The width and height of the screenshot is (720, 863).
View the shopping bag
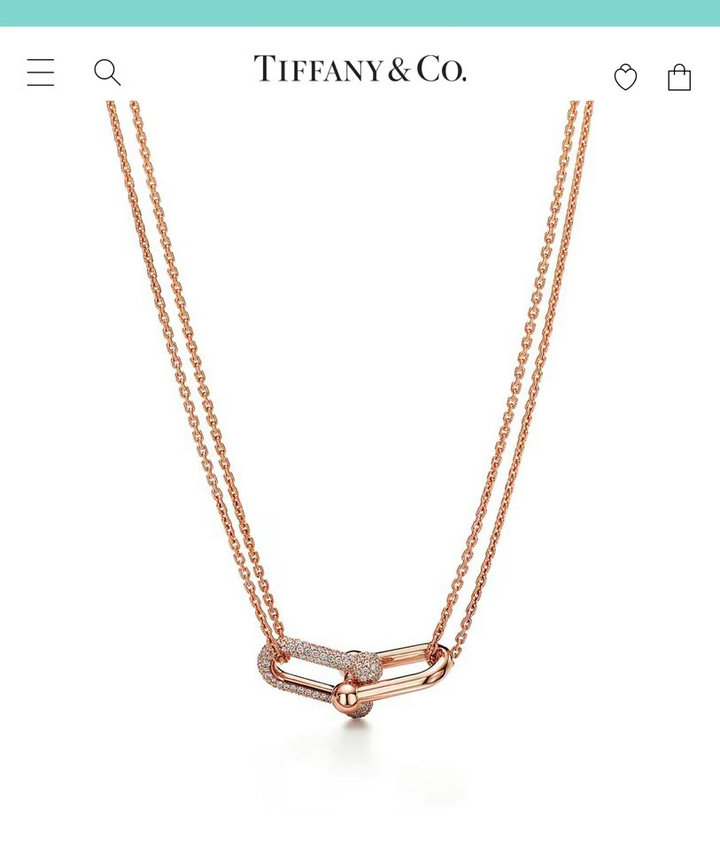coord(679,77)
